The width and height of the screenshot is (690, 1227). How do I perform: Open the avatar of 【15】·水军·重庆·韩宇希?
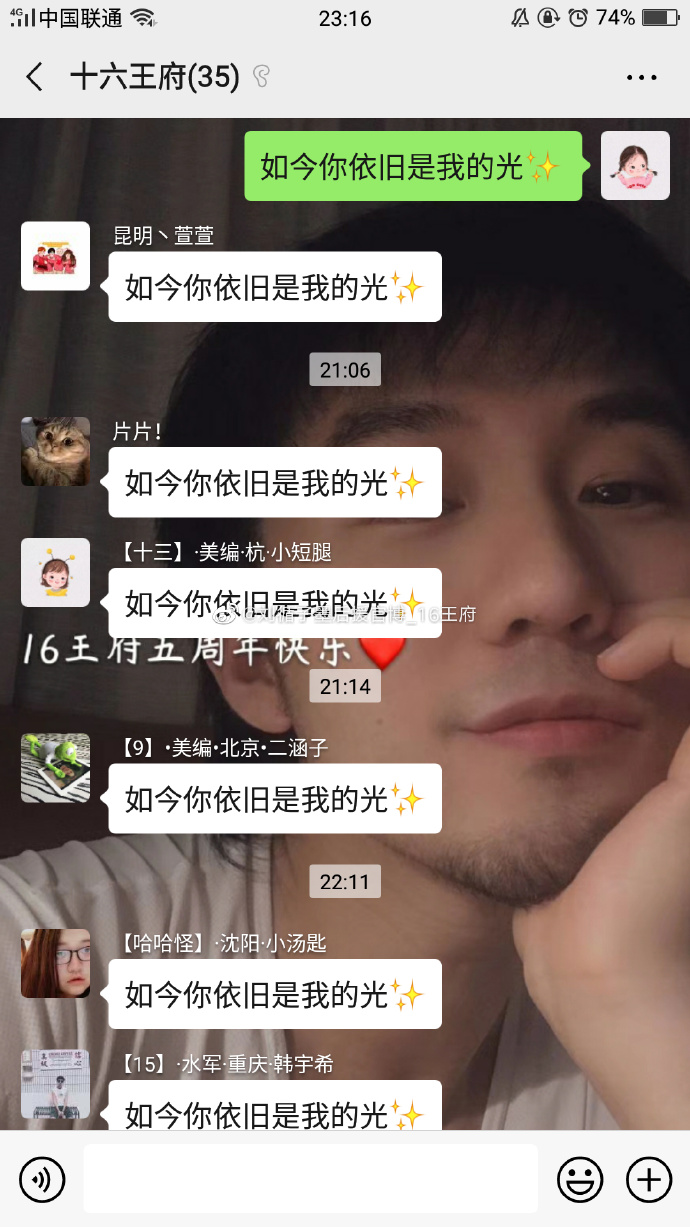(56, 1084)
